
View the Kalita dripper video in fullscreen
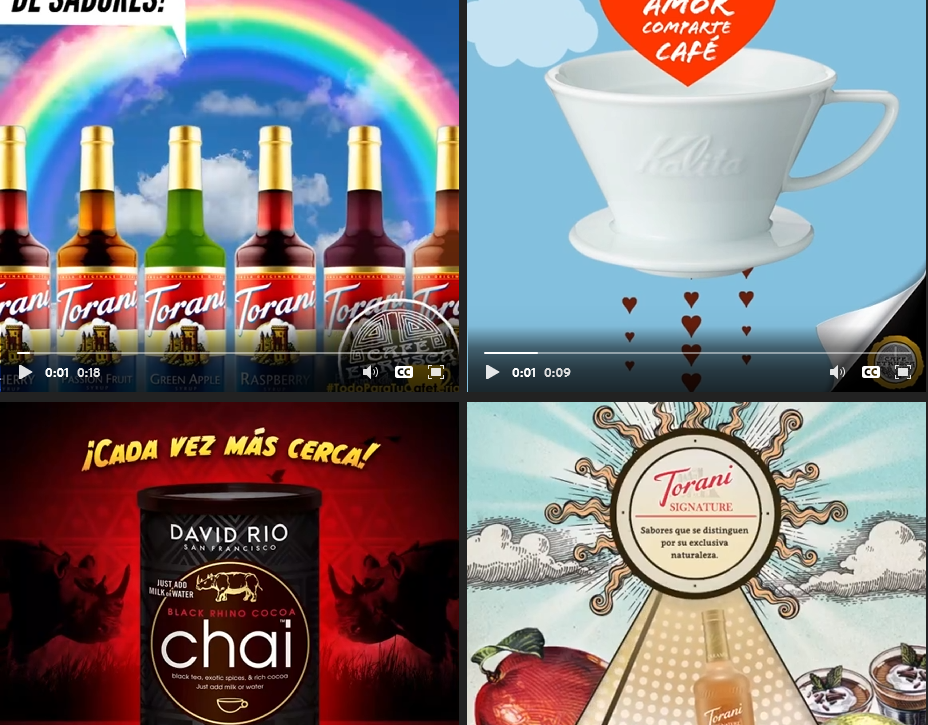click(x=902, y=372)
